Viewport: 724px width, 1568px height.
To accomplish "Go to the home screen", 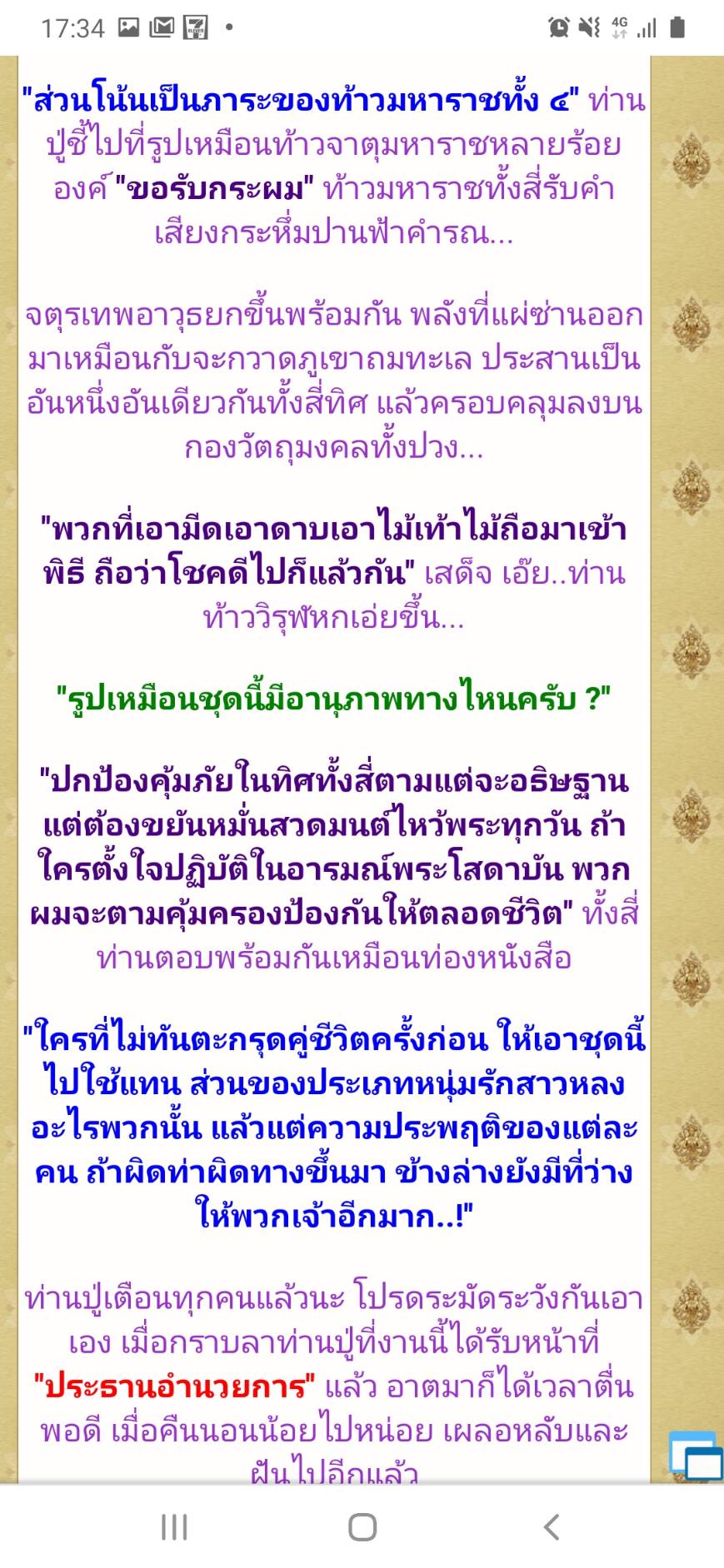I will [x=362, y=1526].
